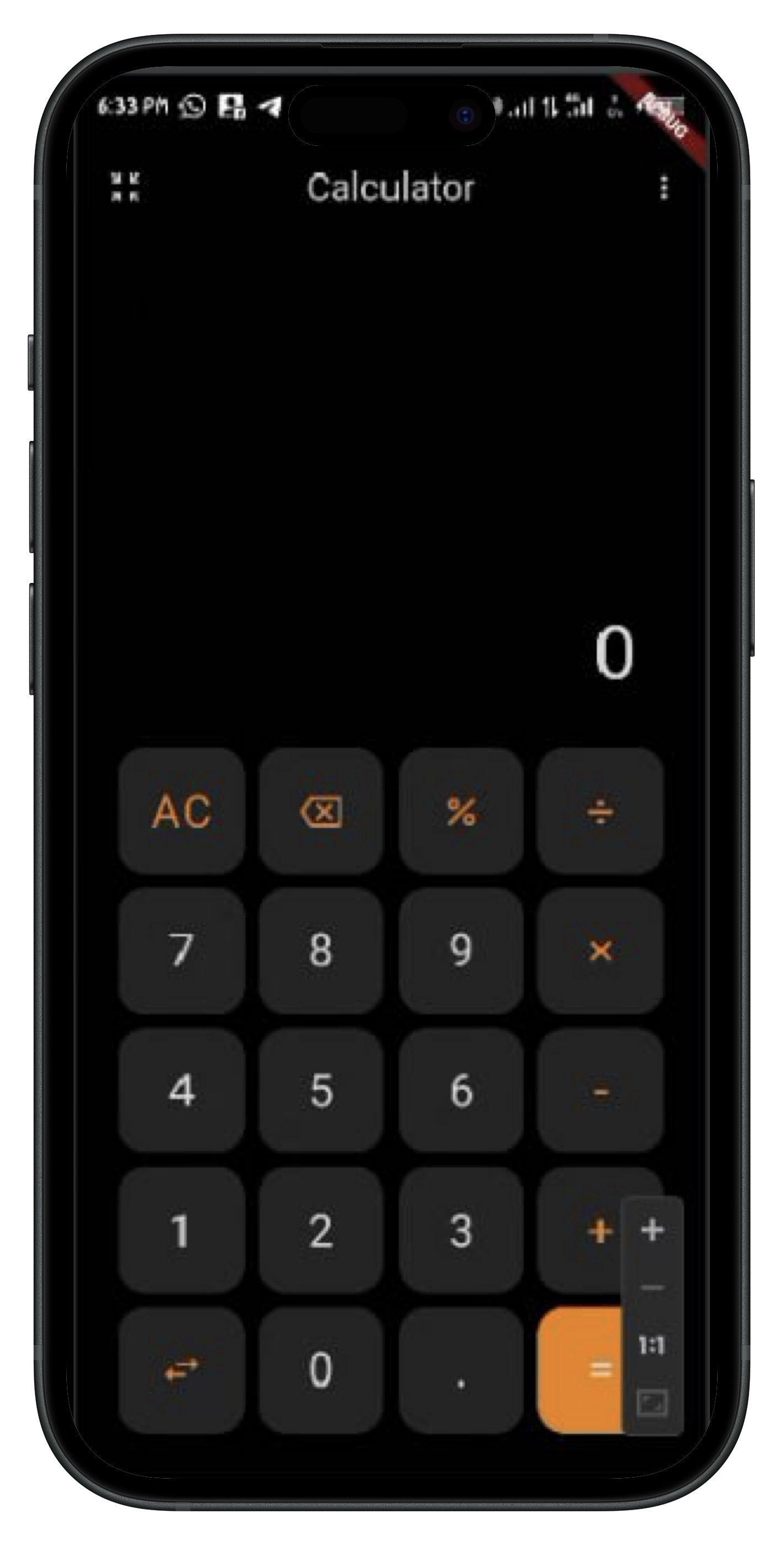The height and width of the screenshot is (1545, 784).
Task: Enter the digit 3
Action: pos(461,1230)
